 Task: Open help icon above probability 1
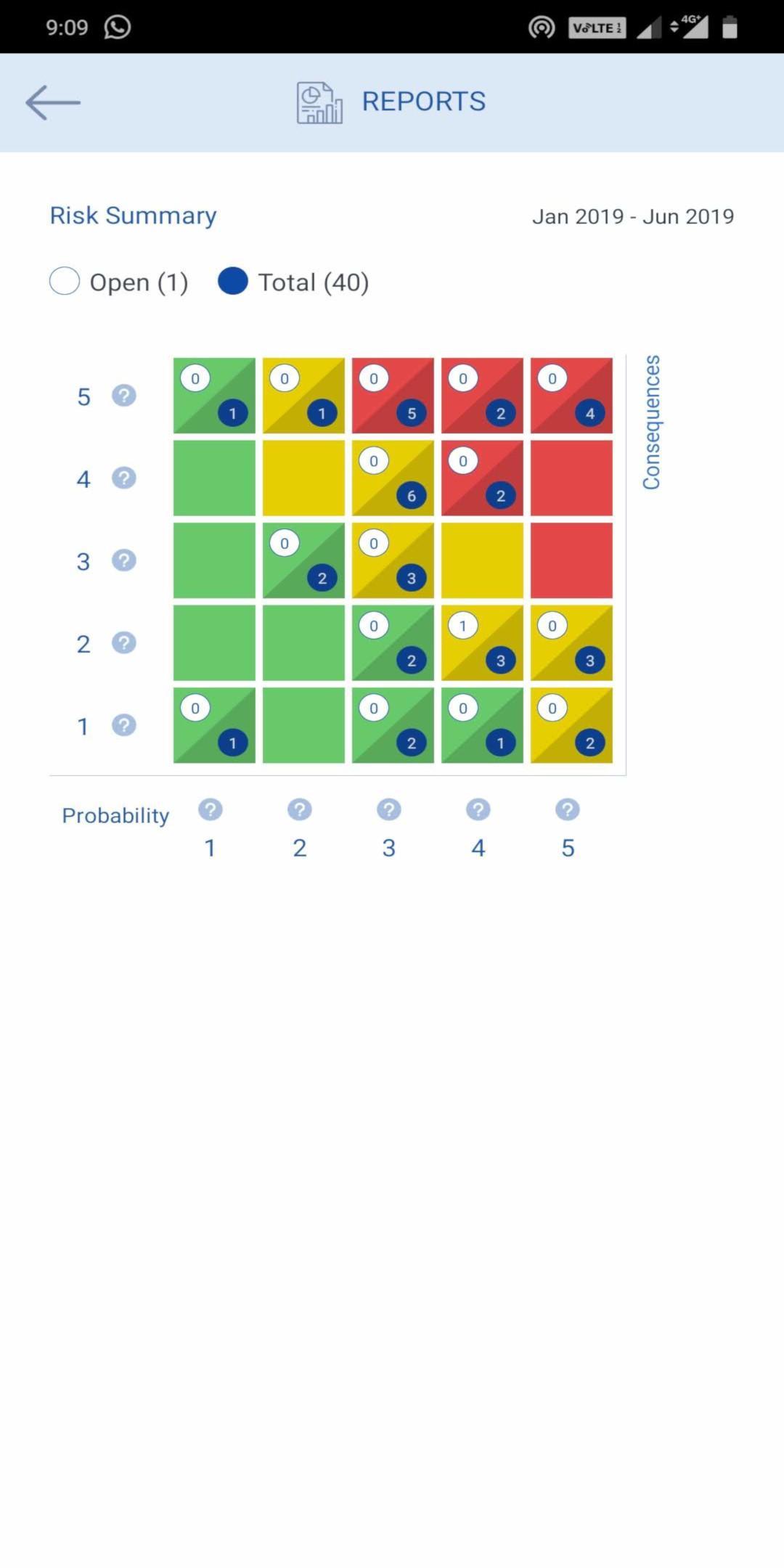[x=211, y=809]
